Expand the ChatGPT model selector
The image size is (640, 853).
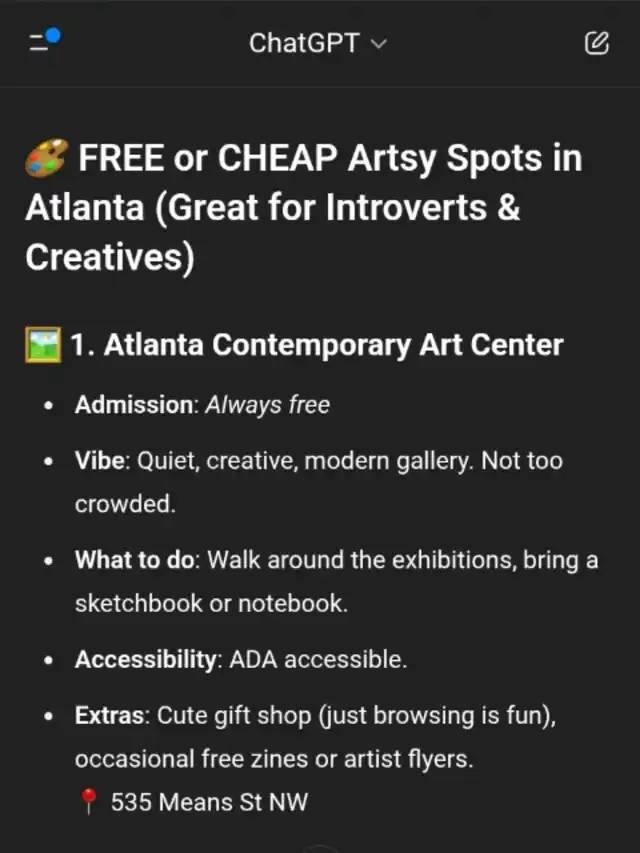pos(318,44)
